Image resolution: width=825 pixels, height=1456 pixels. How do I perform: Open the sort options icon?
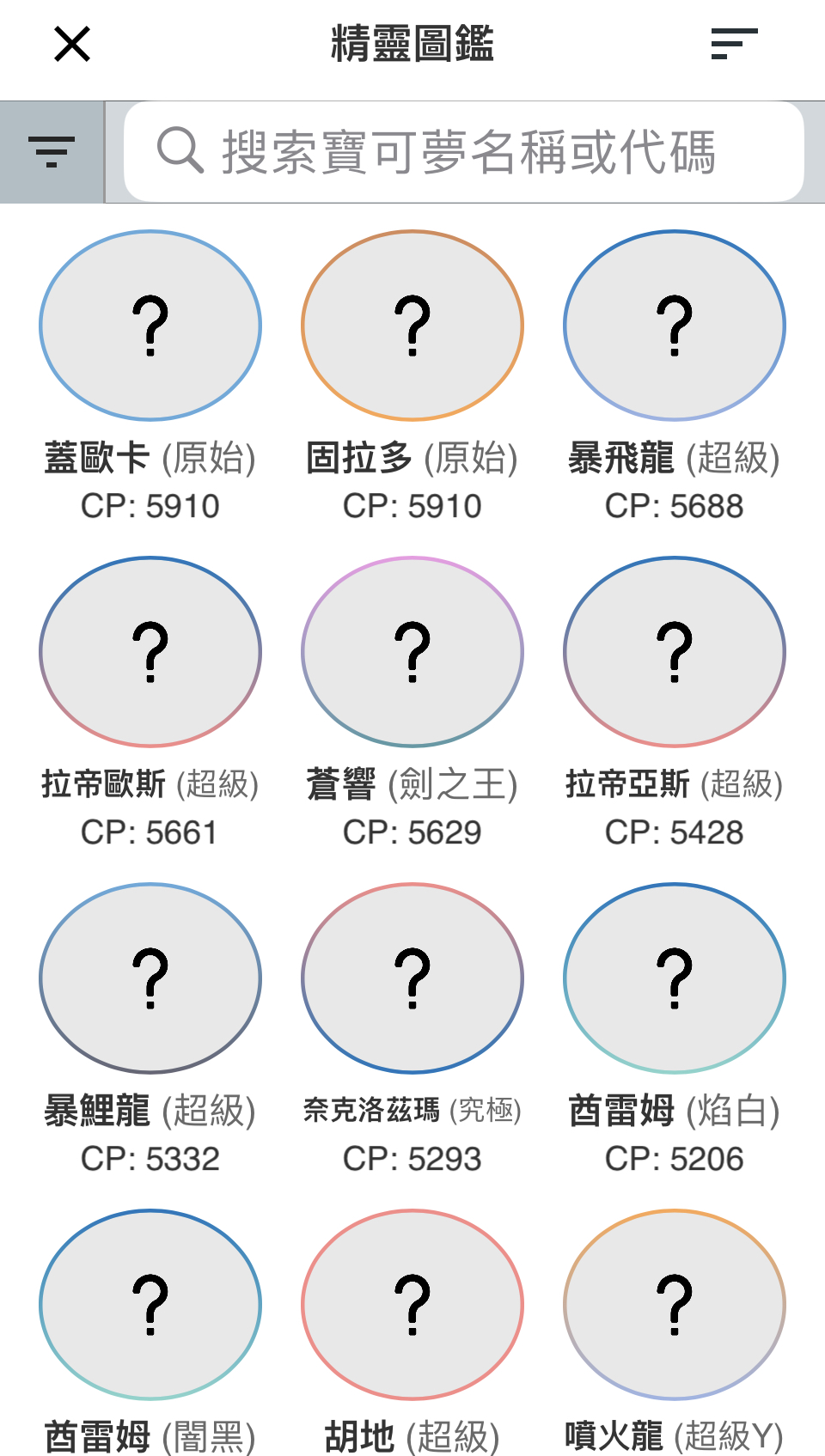pyautogui.click(x=734, y=44)
